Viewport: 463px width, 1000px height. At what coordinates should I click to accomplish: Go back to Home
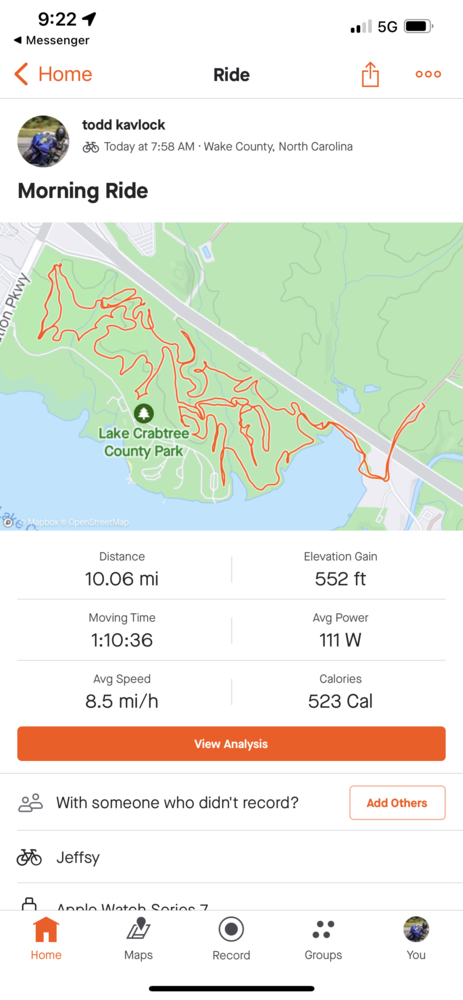[54, 75]
